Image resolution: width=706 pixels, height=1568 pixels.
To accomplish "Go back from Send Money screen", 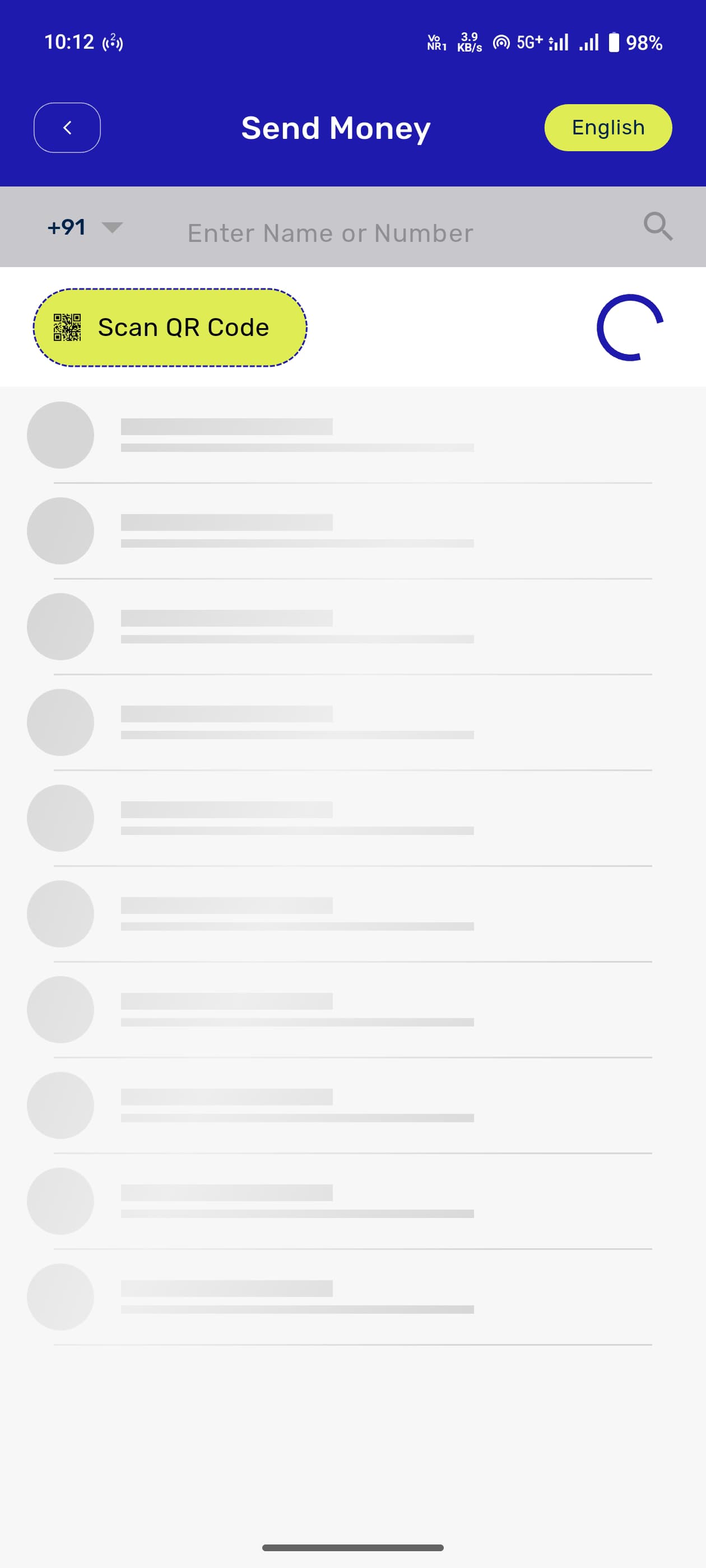I will click(x=67, y=128).
